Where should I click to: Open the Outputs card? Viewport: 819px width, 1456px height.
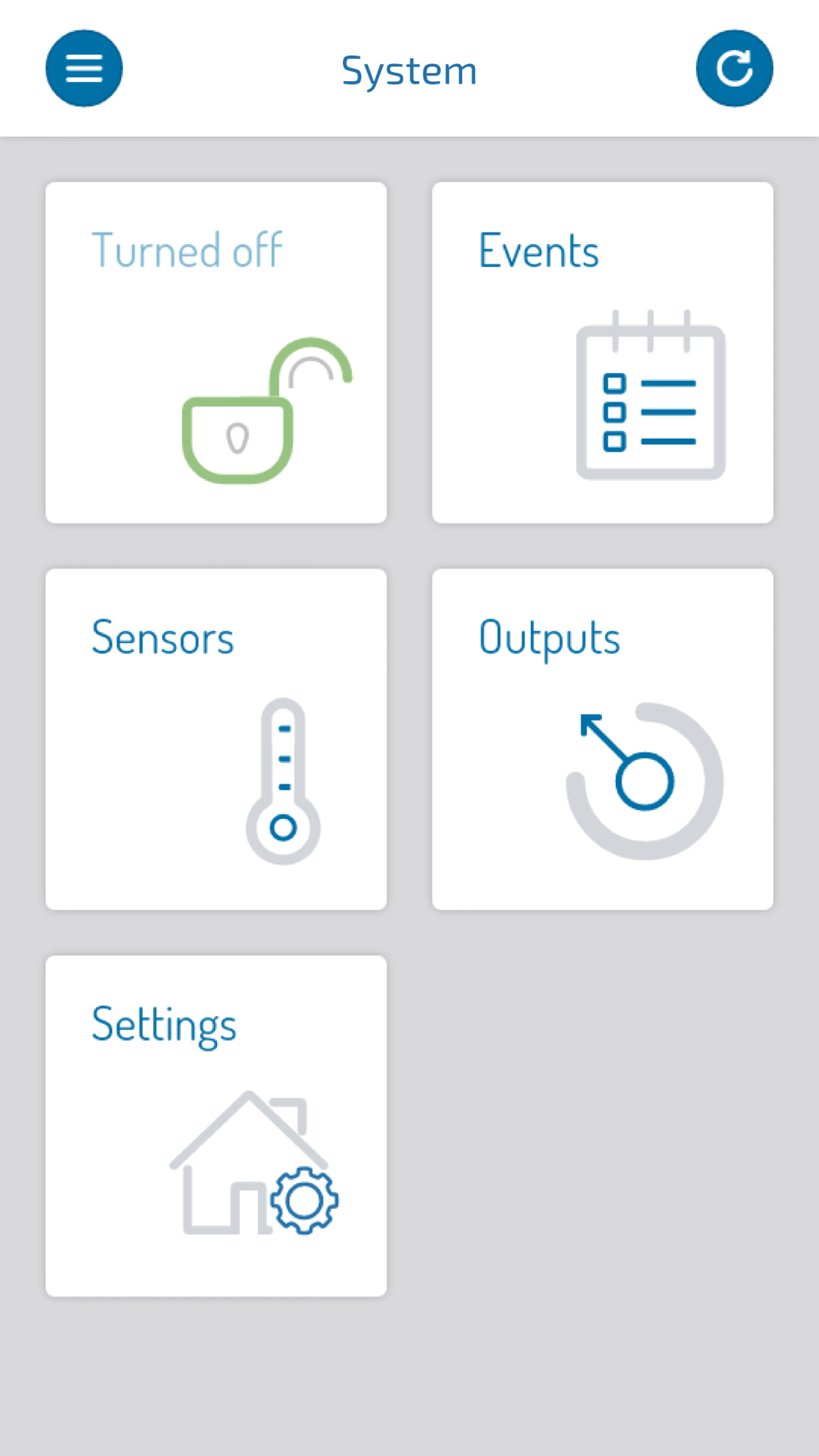point(603,739)
